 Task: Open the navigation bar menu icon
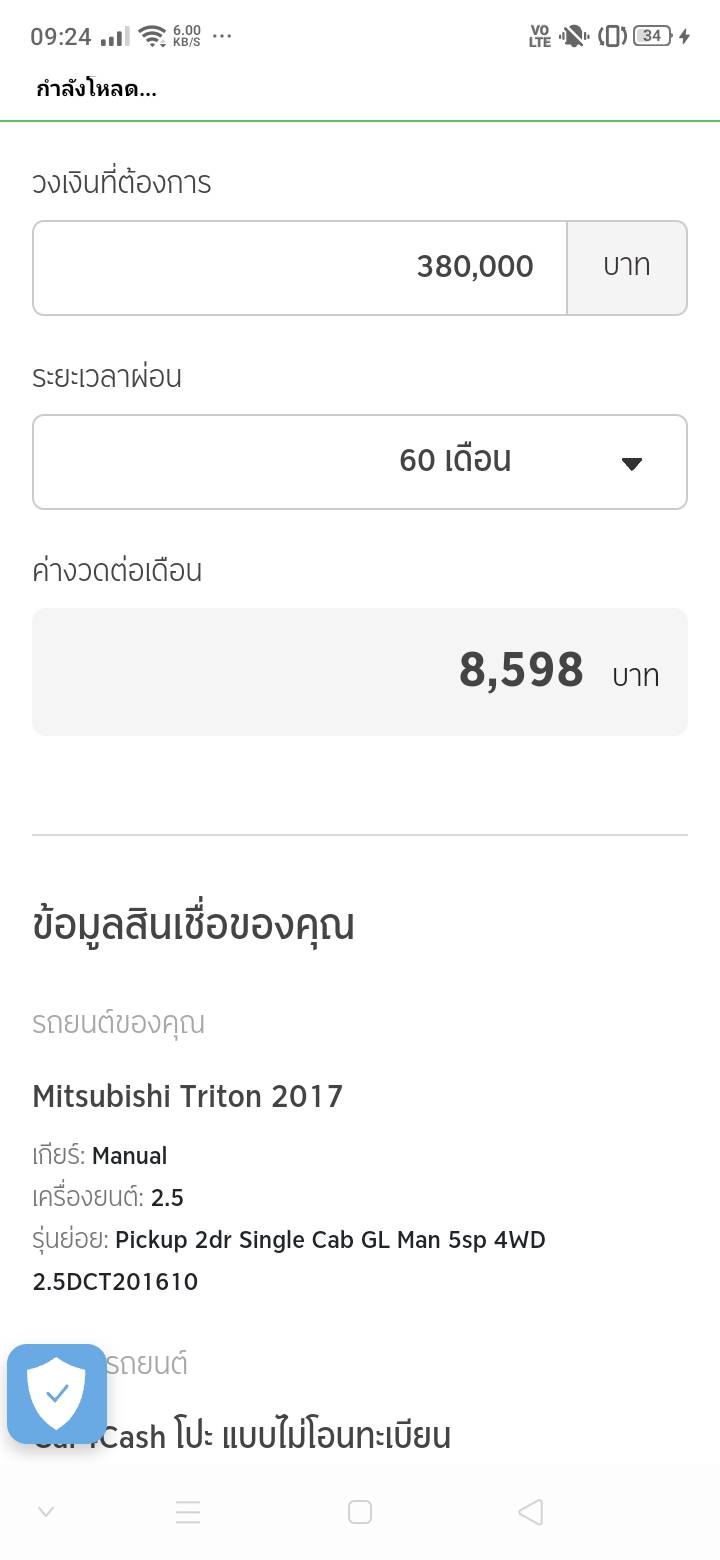[188, 1512]
